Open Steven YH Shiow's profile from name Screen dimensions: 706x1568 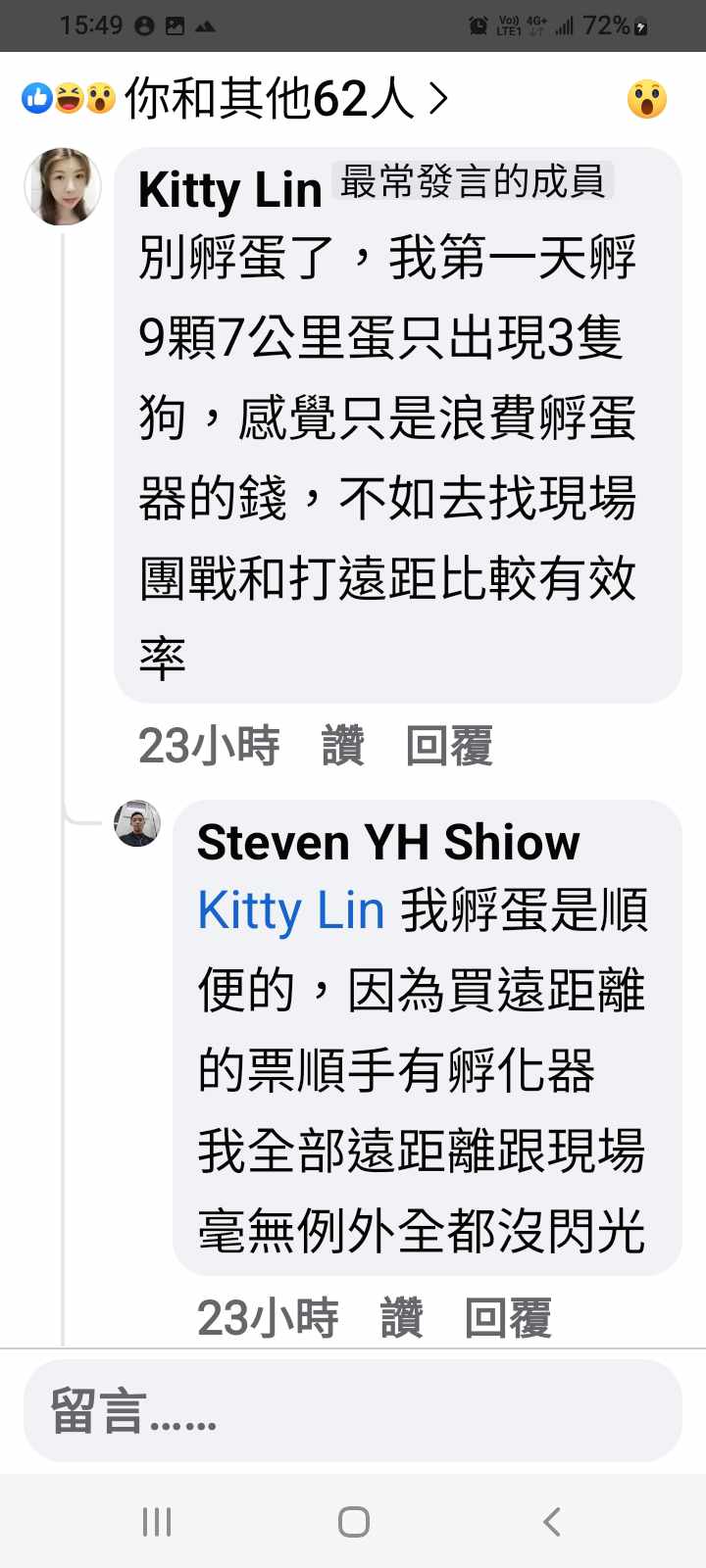[x=388, y=842]
